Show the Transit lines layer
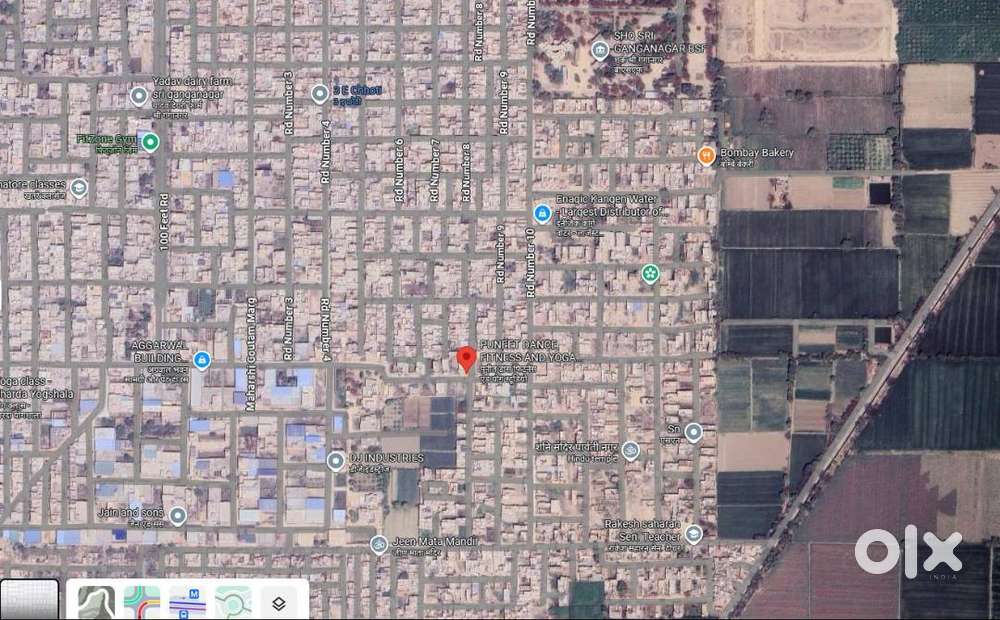The width and height of the screenshot is (1000, 620). click(x=186, y=602)
